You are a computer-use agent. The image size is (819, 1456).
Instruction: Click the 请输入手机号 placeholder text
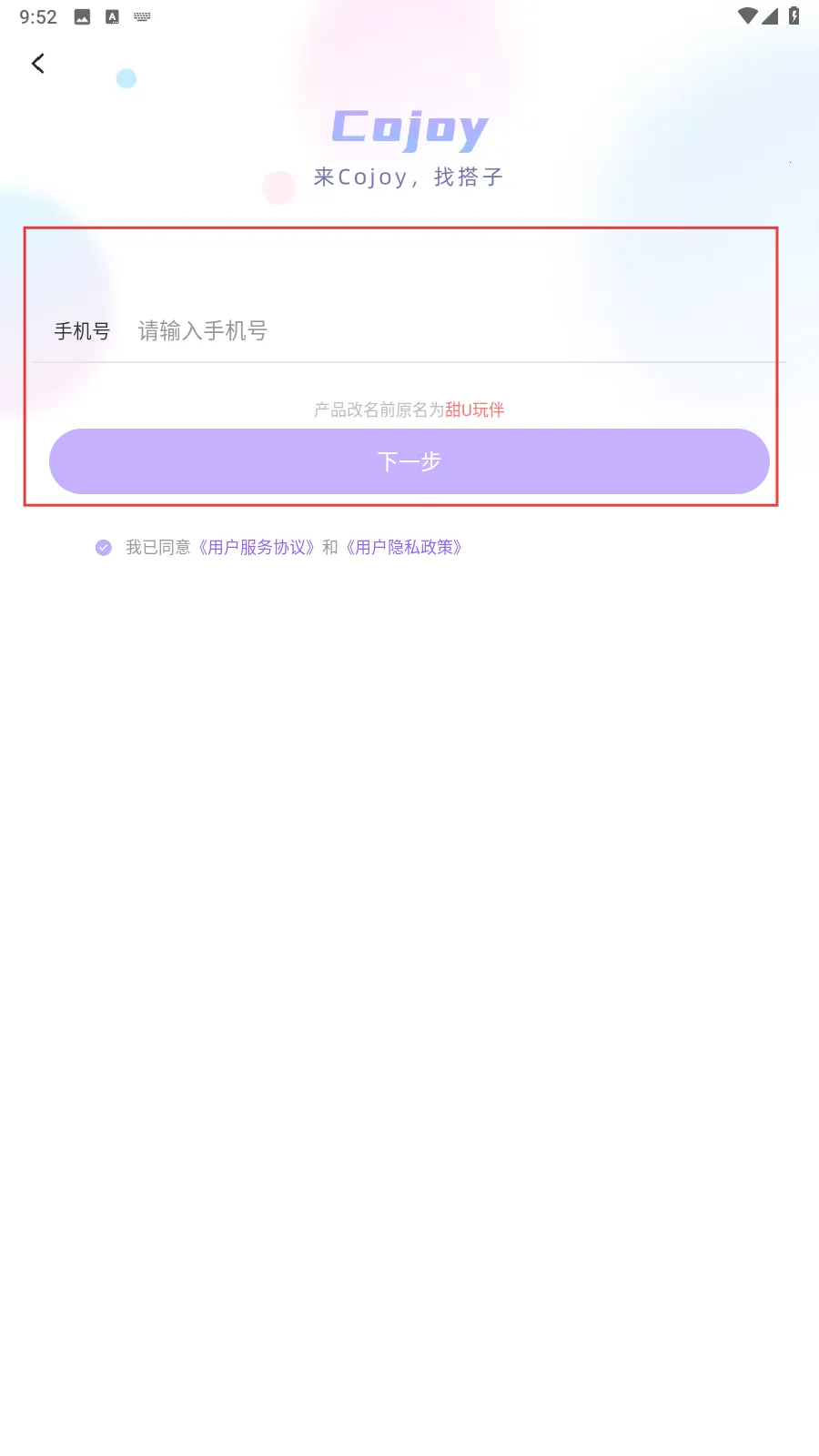tap(201, 330)
